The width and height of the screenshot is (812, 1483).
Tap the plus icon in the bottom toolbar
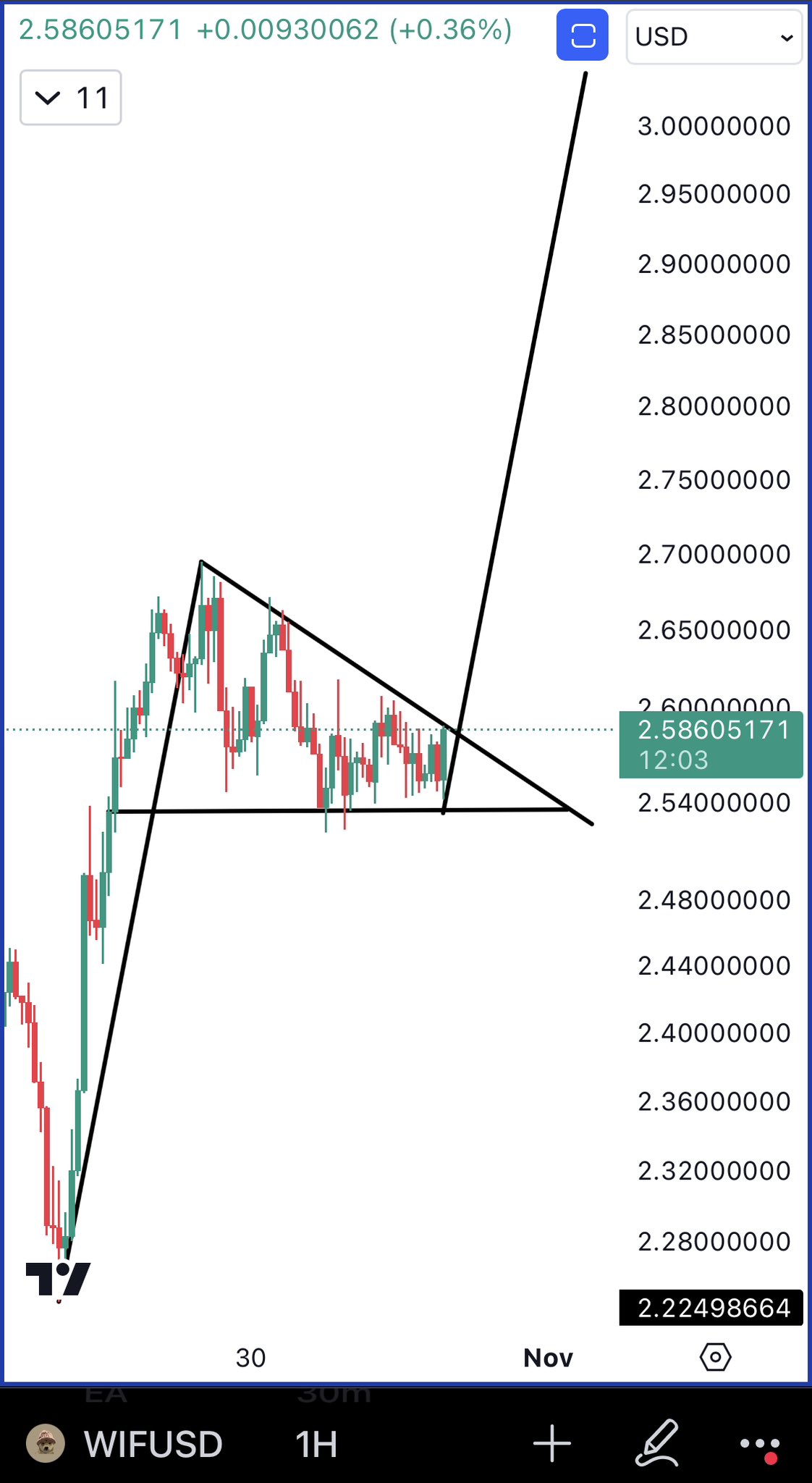point(552,1443)
